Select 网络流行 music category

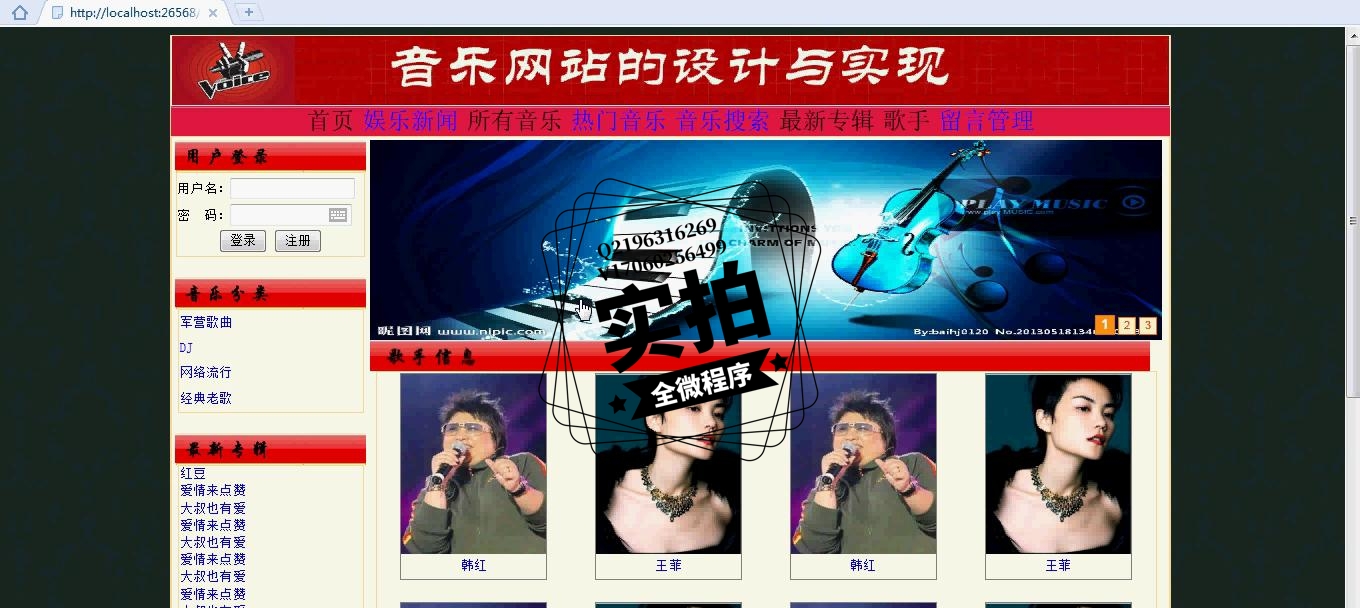[x=206, y=372]
